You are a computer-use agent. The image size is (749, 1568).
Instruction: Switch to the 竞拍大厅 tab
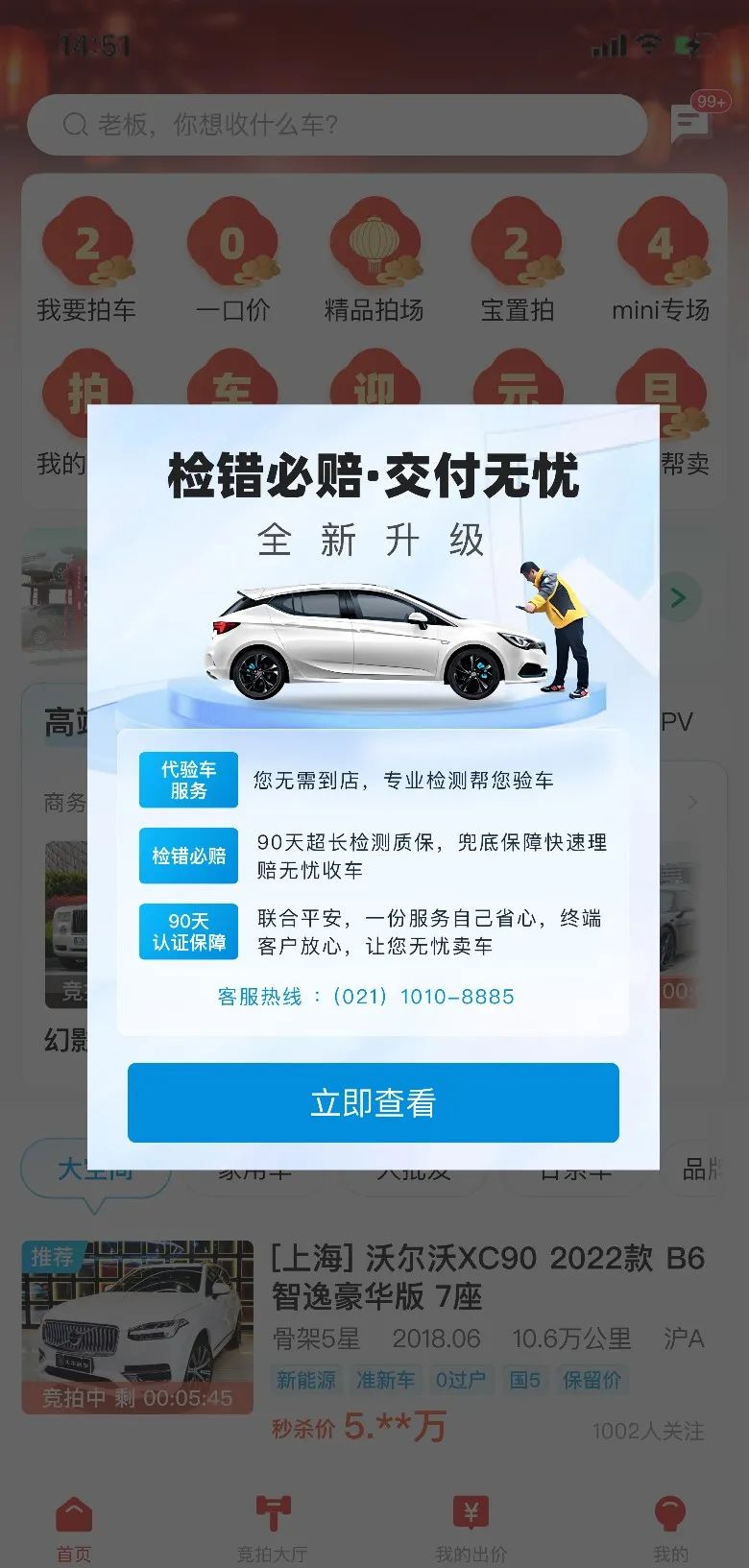[x=272, y=1527]
